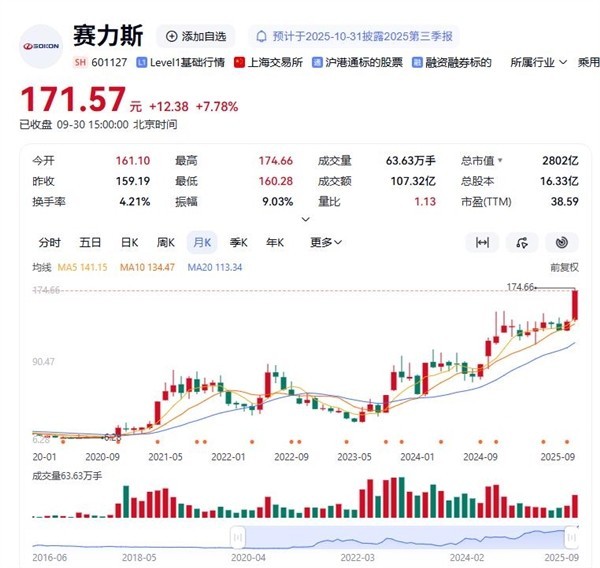Open the 沪港通标的股票 tag
This screenshot has width=600, height=568.
356,62
